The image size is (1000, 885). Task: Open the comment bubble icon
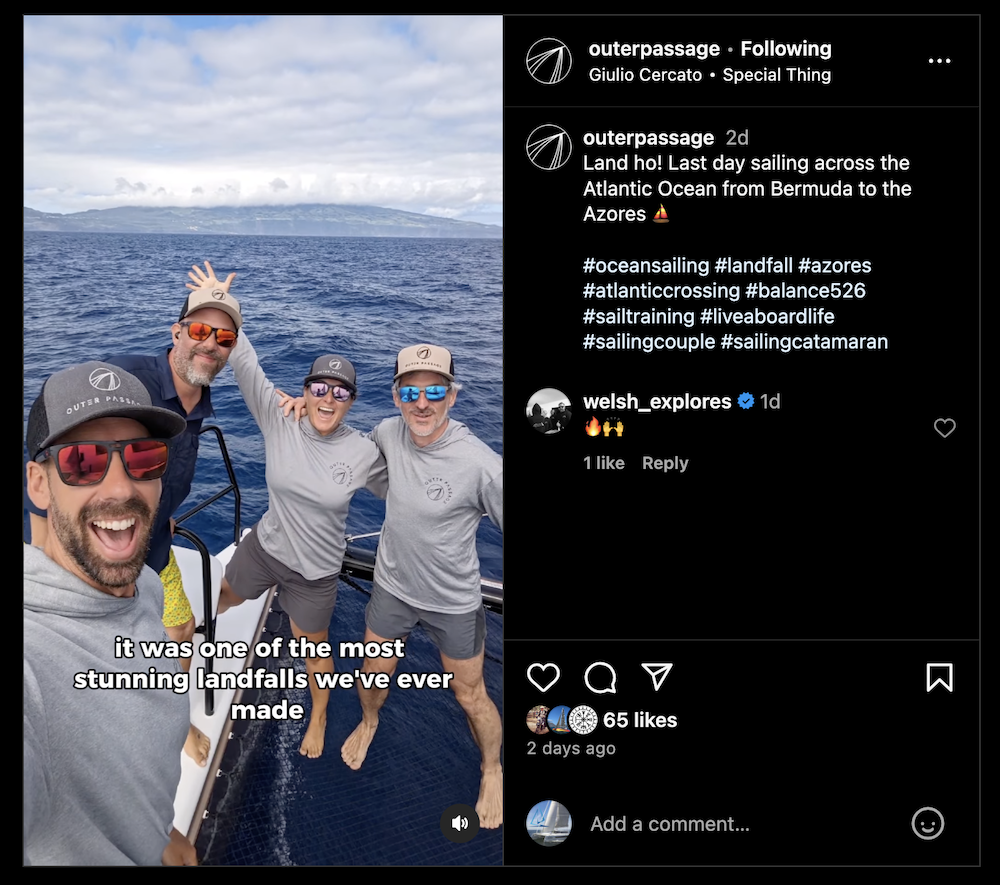point(600,677)
